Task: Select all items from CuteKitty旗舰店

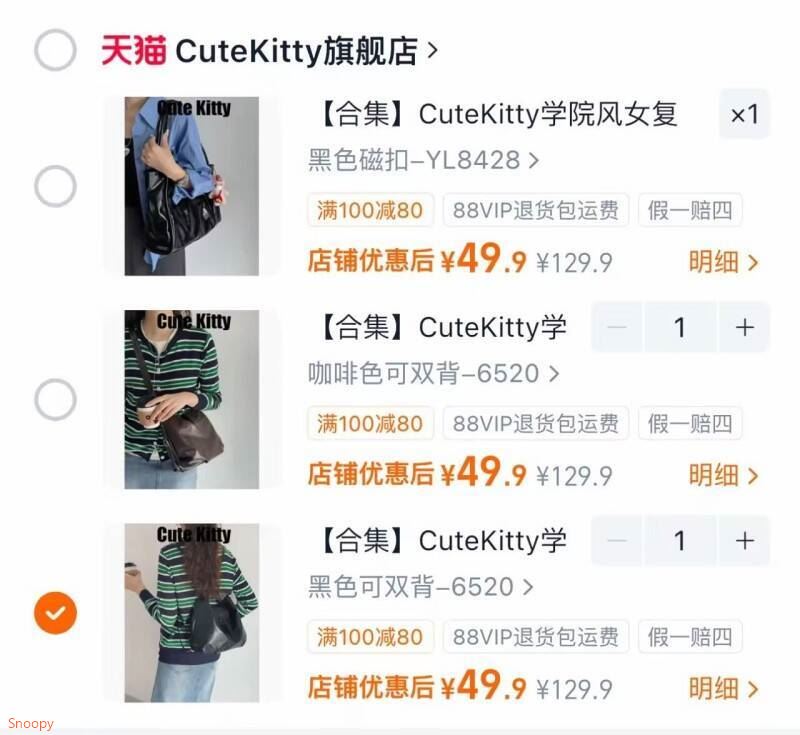Action: [55, 50]
